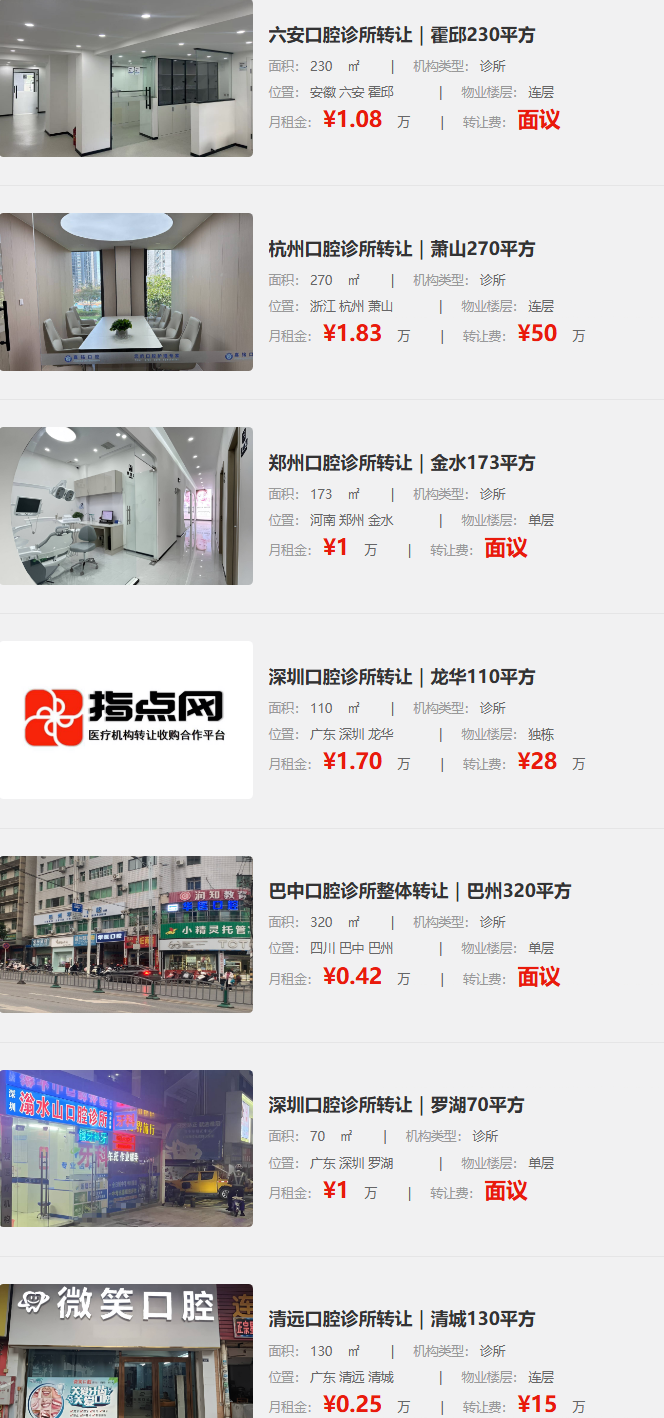Open the 六安口腔诊所转让 霍邱230平方 listing

pos(402,35)
